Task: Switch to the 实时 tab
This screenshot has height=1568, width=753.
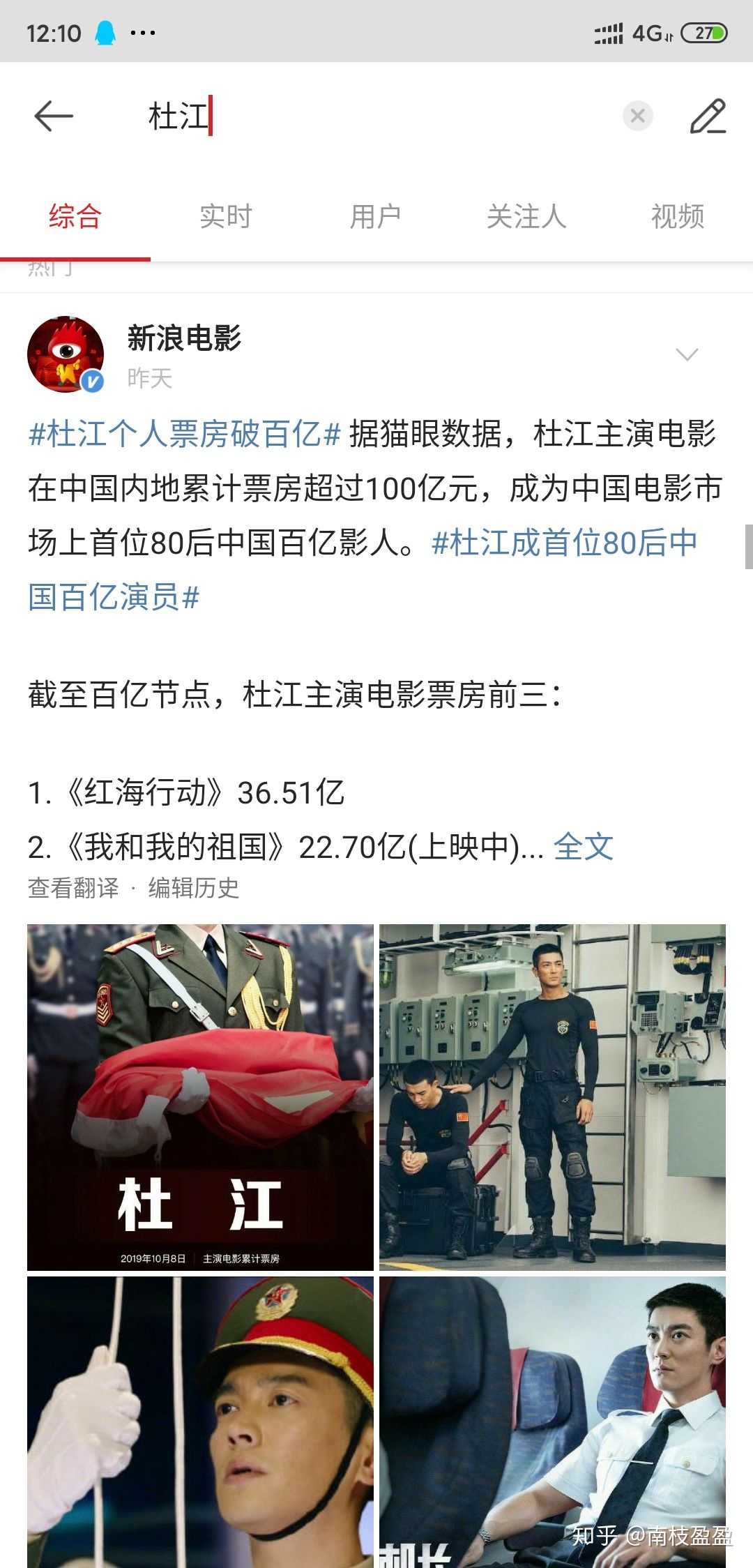Action: tap(225, 216)
